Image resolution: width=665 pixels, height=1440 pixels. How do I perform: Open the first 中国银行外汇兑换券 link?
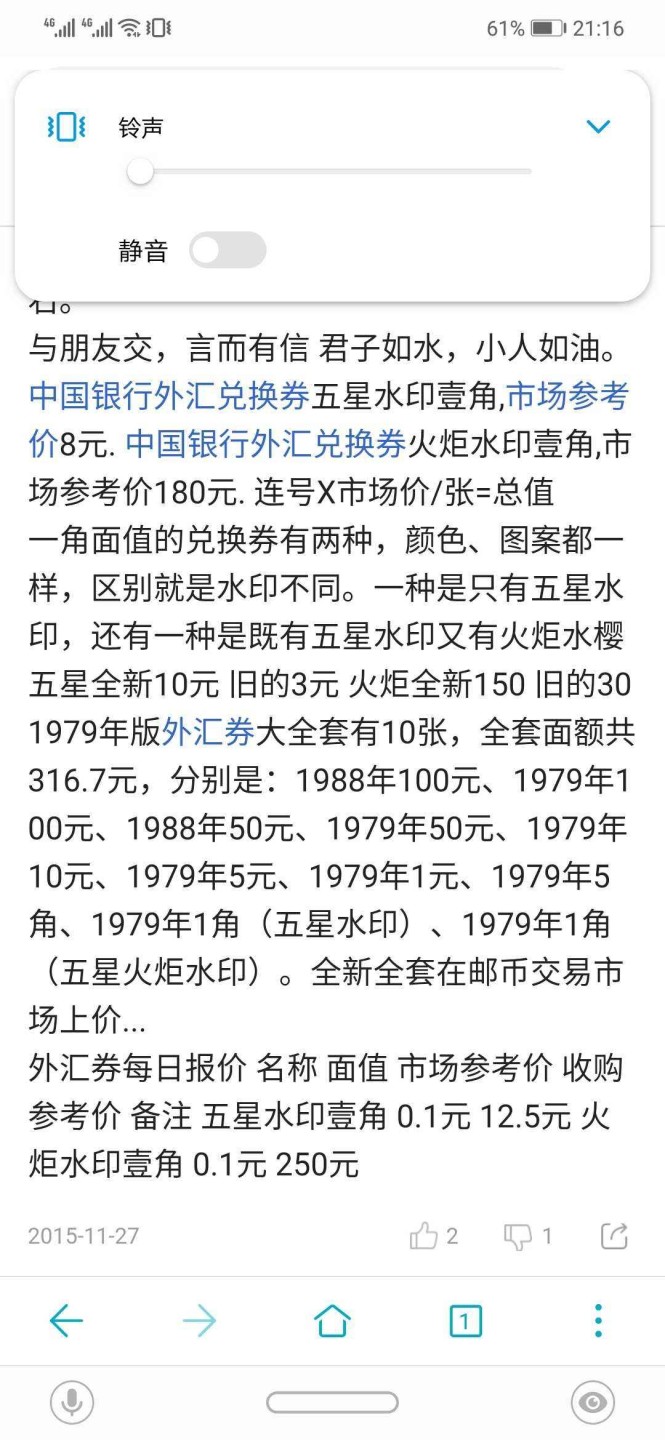coord(169,397)
